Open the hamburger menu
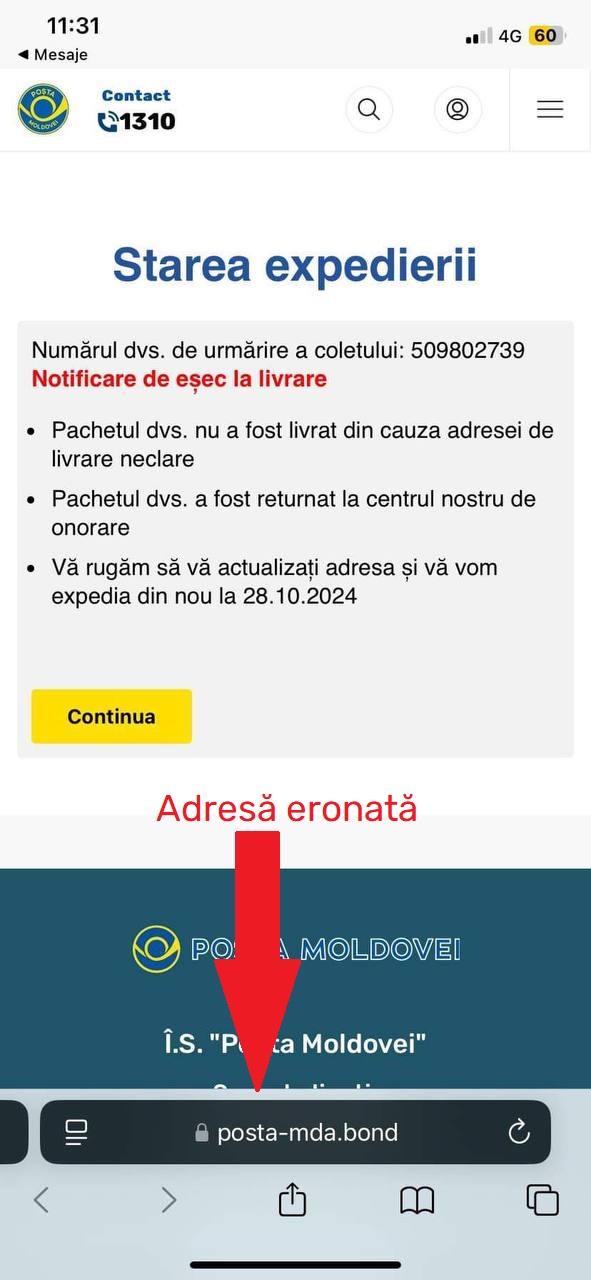 click(550, 110)
